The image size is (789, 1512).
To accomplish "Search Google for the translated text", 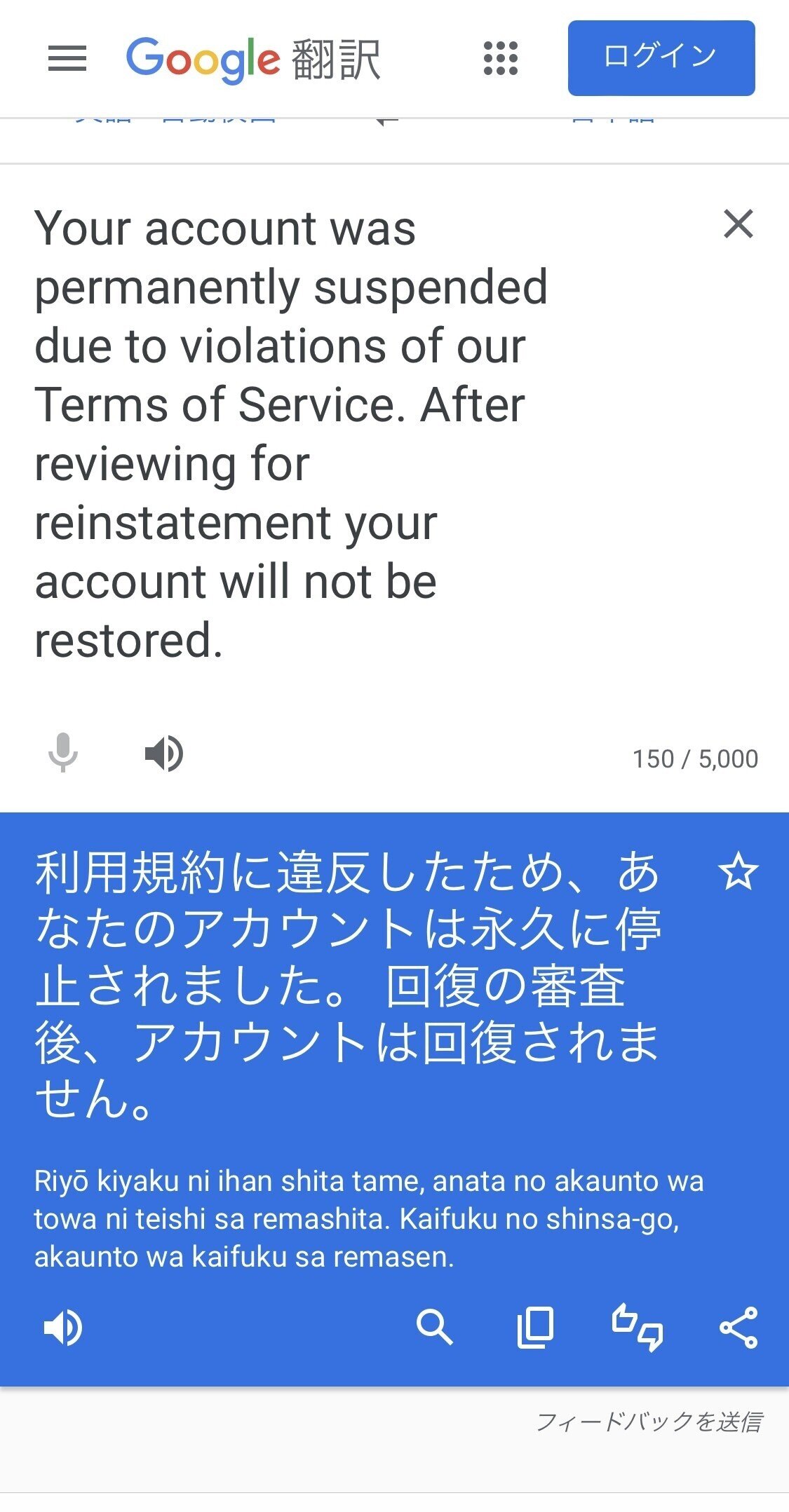I will [x=435, y=1328].
